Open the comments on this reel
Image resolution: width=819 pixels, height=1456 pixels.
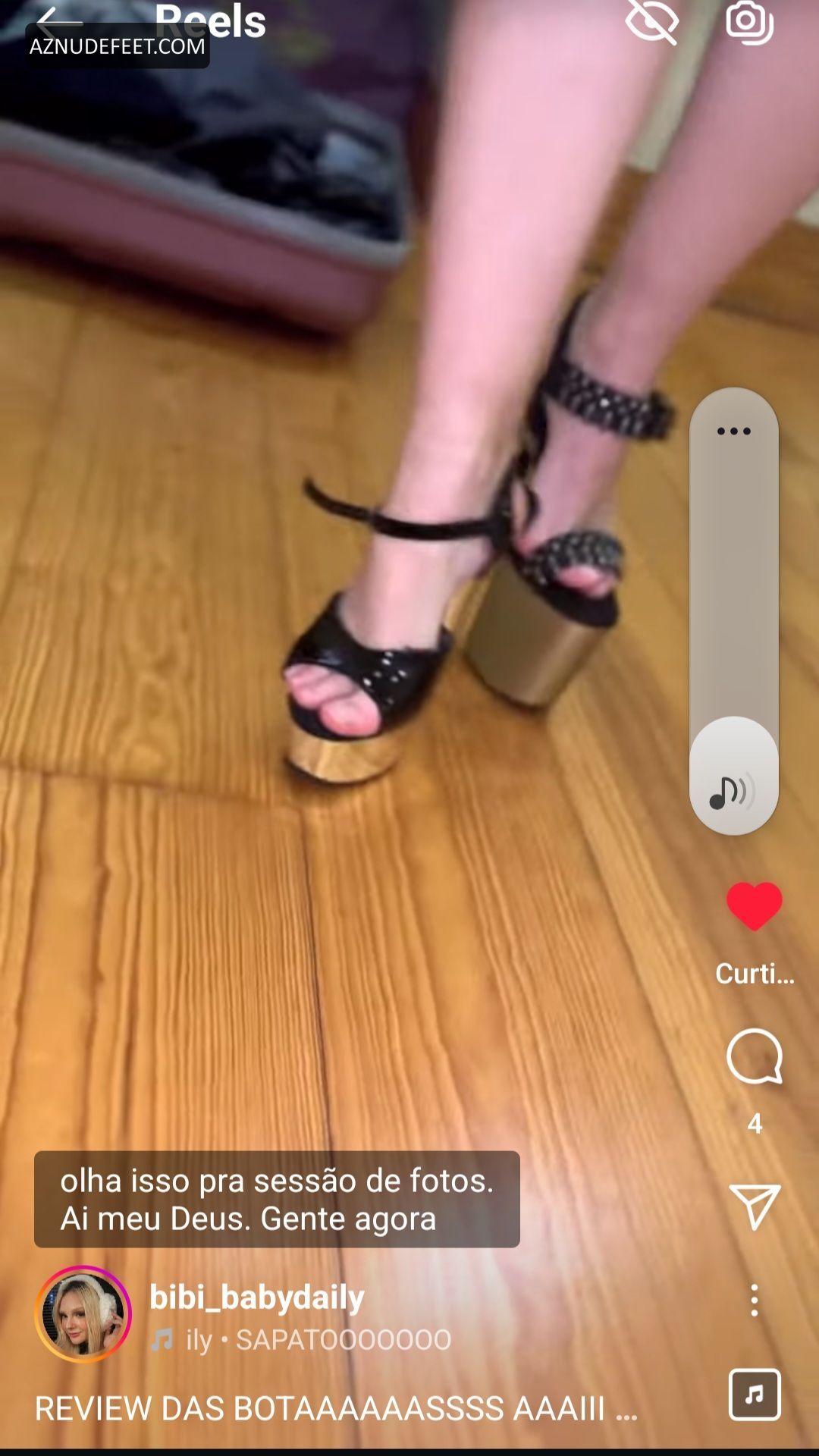[x=754, y=1057]
